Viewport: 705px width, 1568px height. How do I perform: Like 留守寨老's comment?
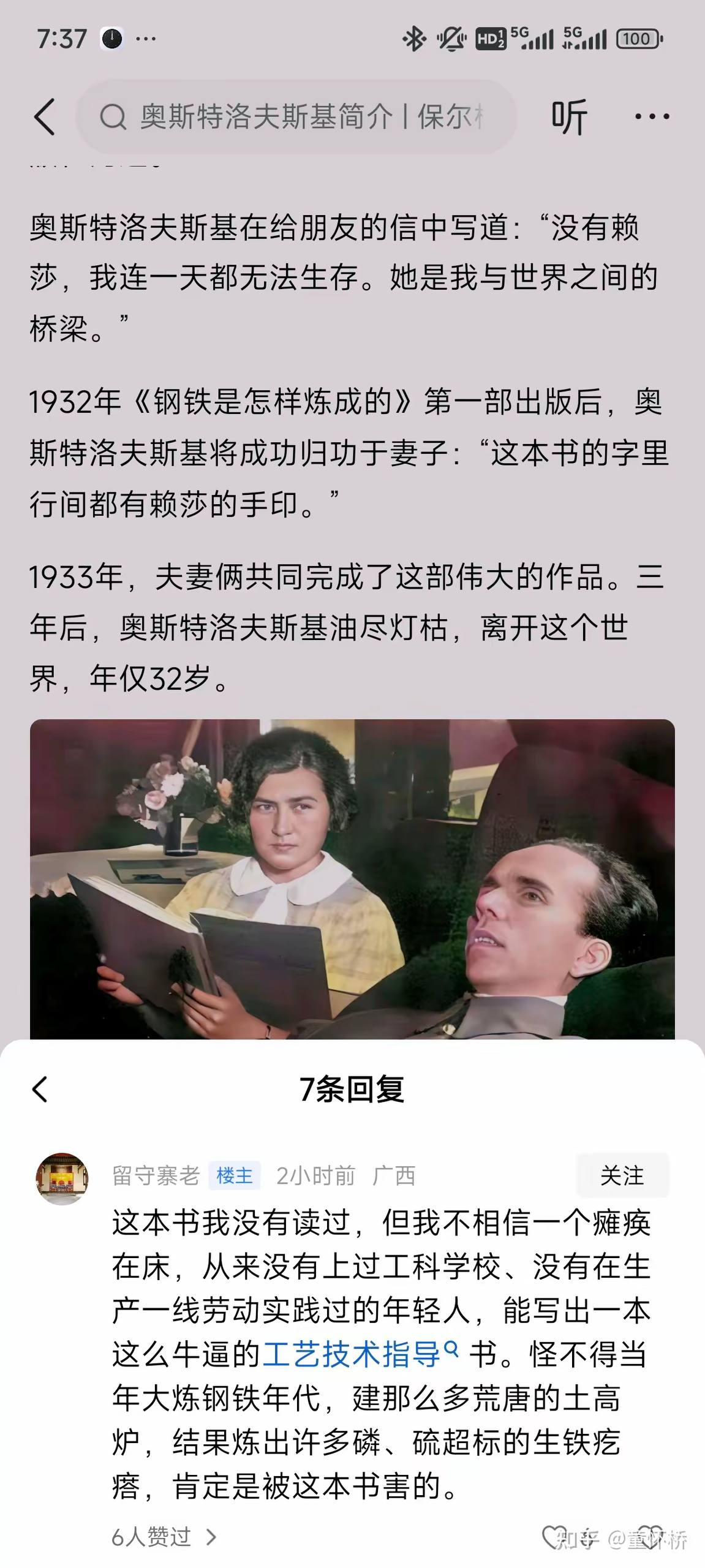(555, 1537)
